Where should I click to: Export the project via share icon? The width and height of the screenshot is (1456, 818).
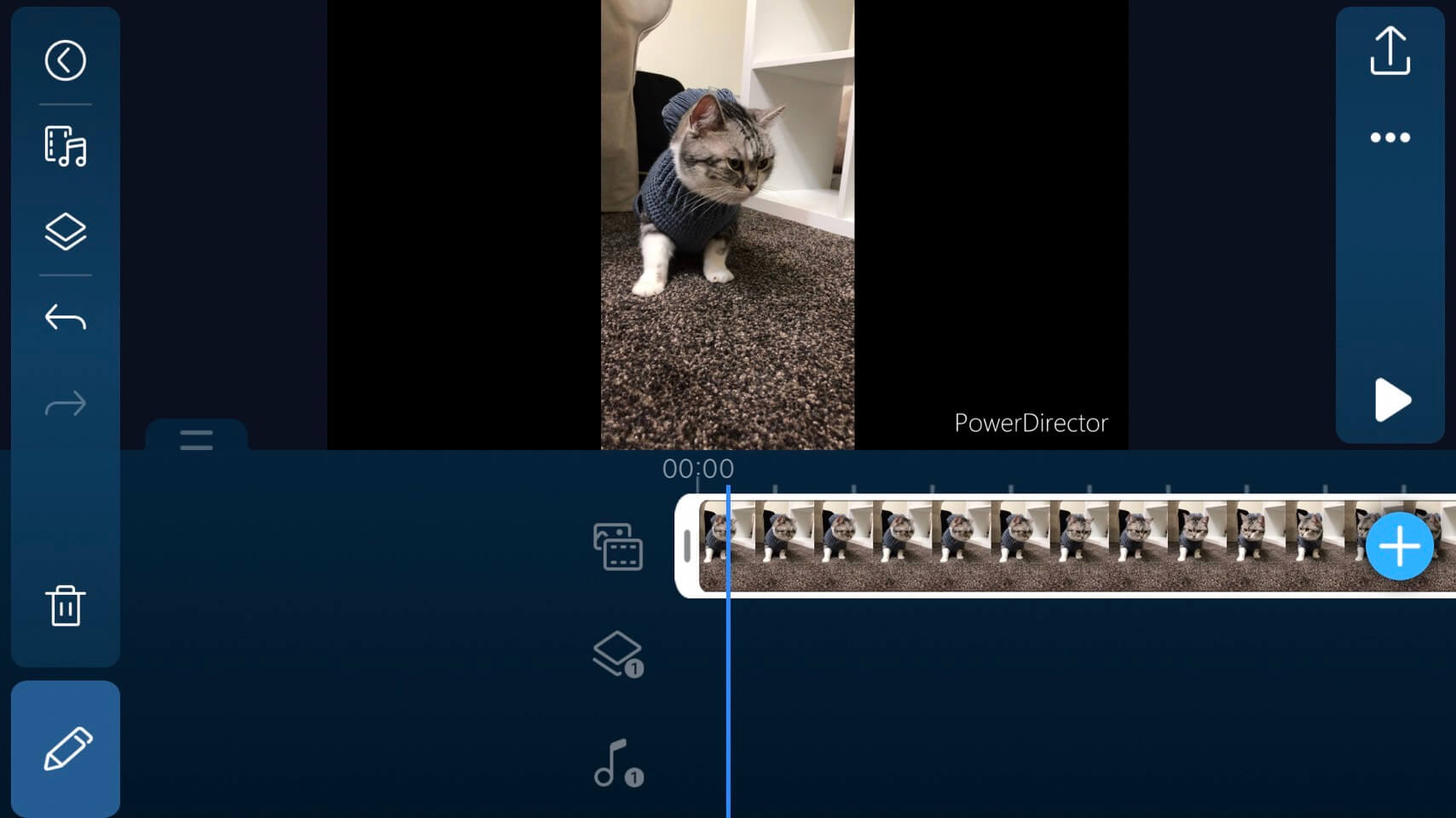(x=1390, y=51)
